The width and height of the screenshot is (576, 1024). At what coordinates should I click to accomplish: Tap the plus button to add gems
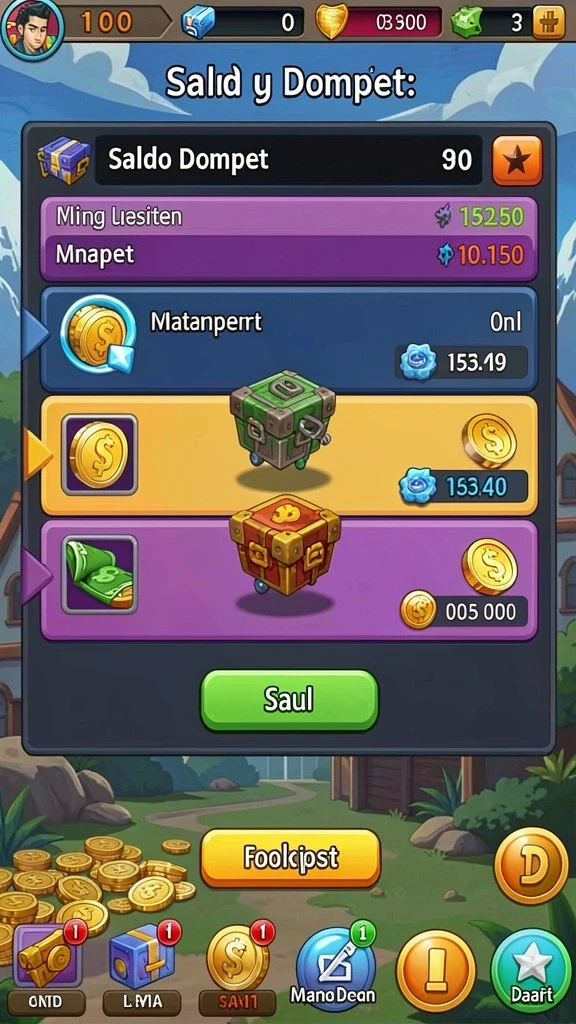pos(549,23)
